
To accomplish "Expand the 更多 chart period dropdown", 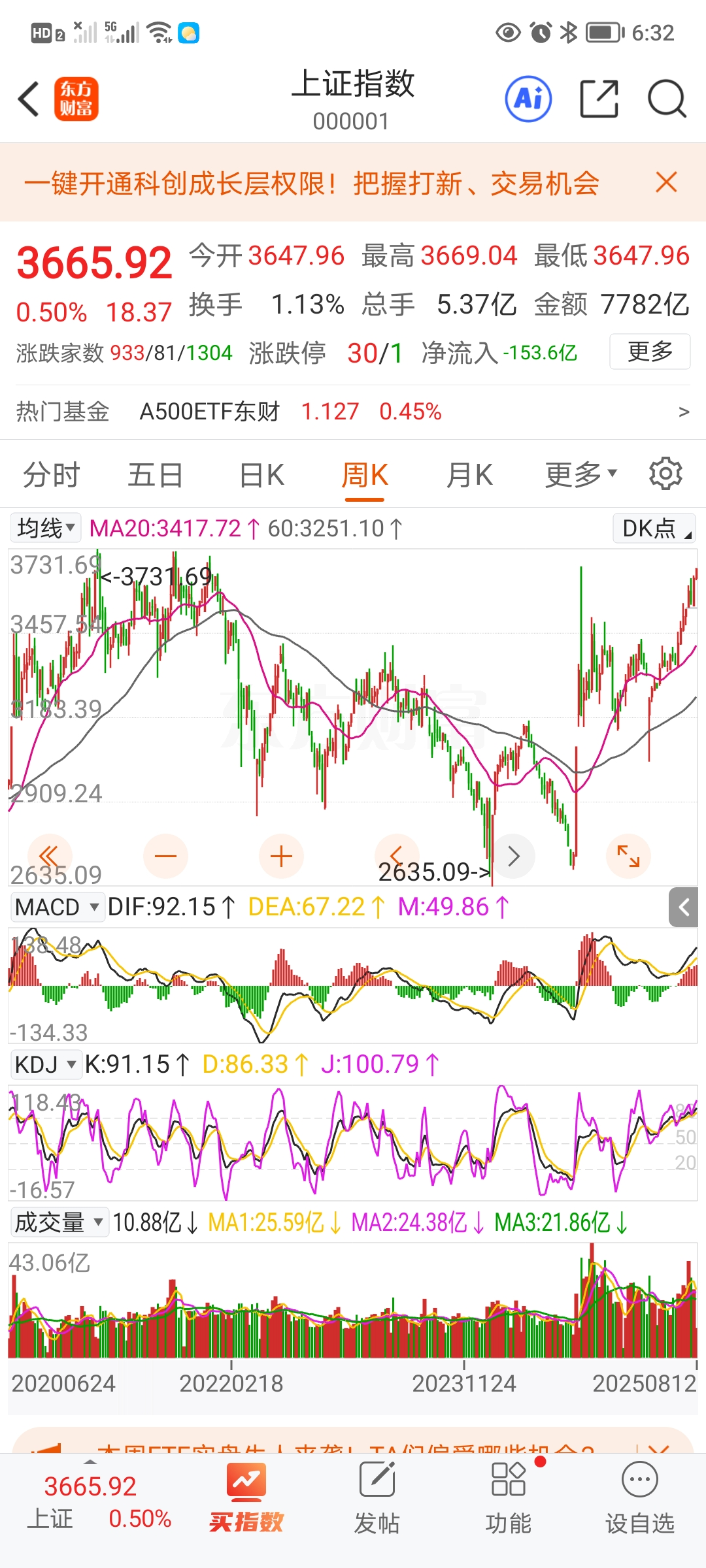I will [580, 475].
